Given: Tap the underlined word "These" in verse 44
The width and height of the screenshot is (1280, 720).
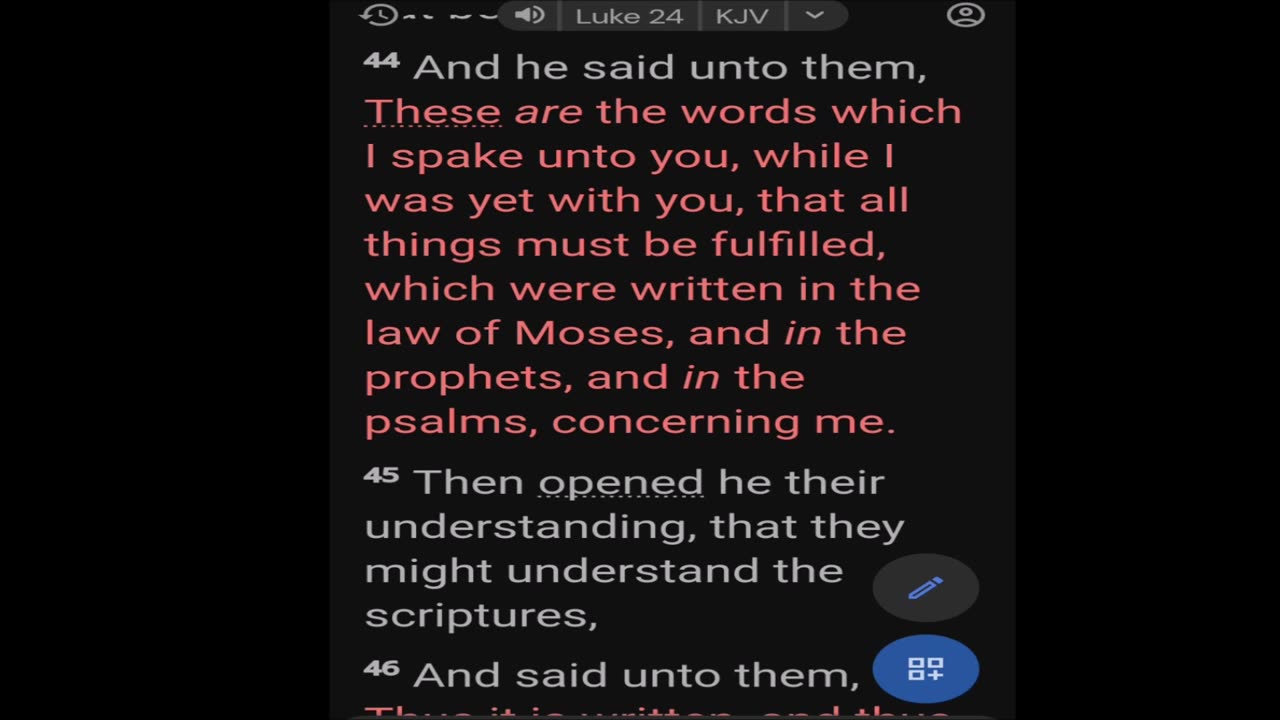Looking at the screenshot, I should tap(433, 111).
